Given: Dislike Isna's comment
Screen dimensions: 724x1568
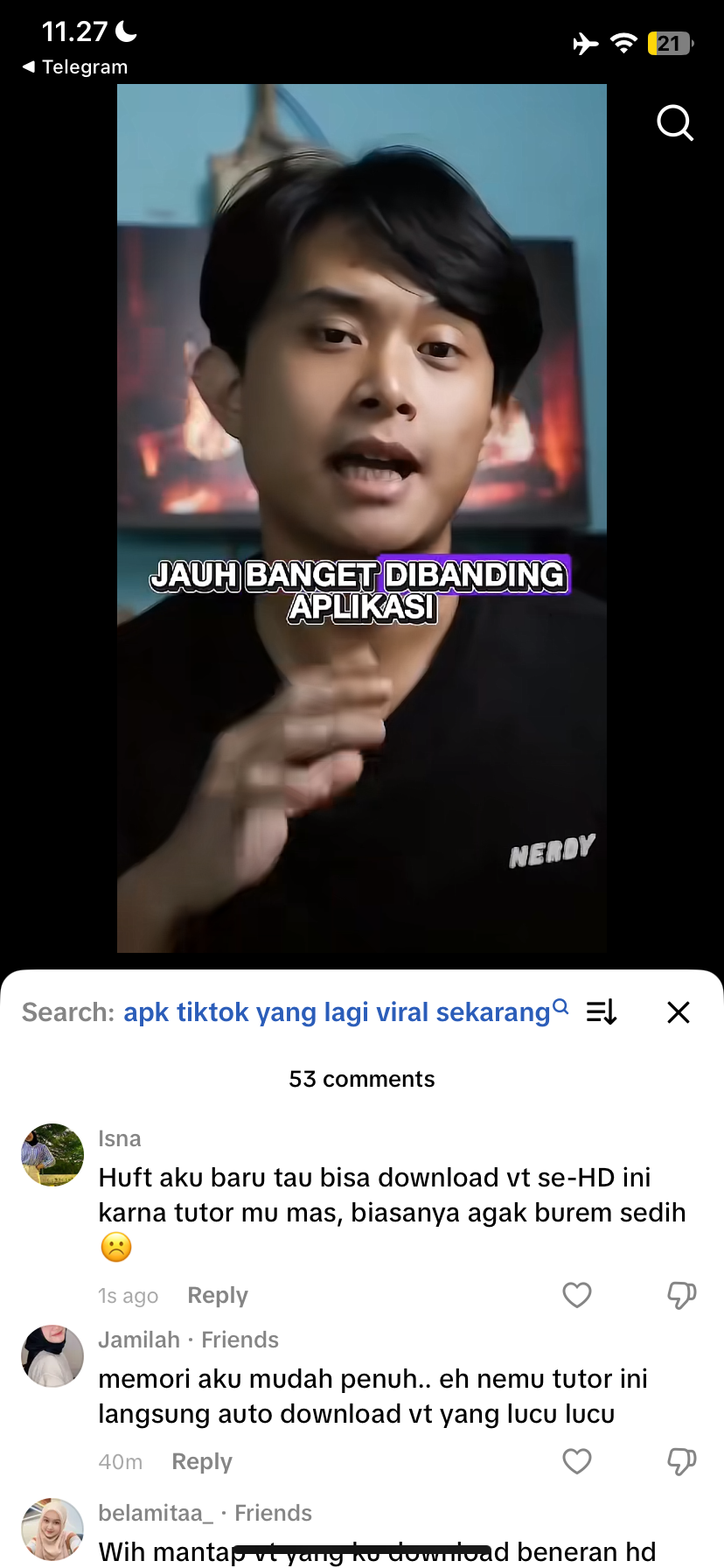Looking at the screenshot, I should pos(681,1295).
